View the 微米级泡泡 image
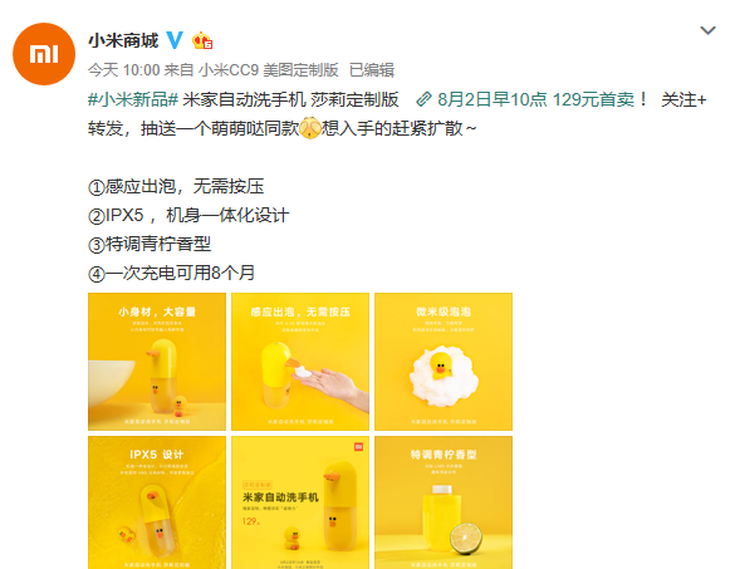This screenshot has height=569, width=730. click(443, 361)
